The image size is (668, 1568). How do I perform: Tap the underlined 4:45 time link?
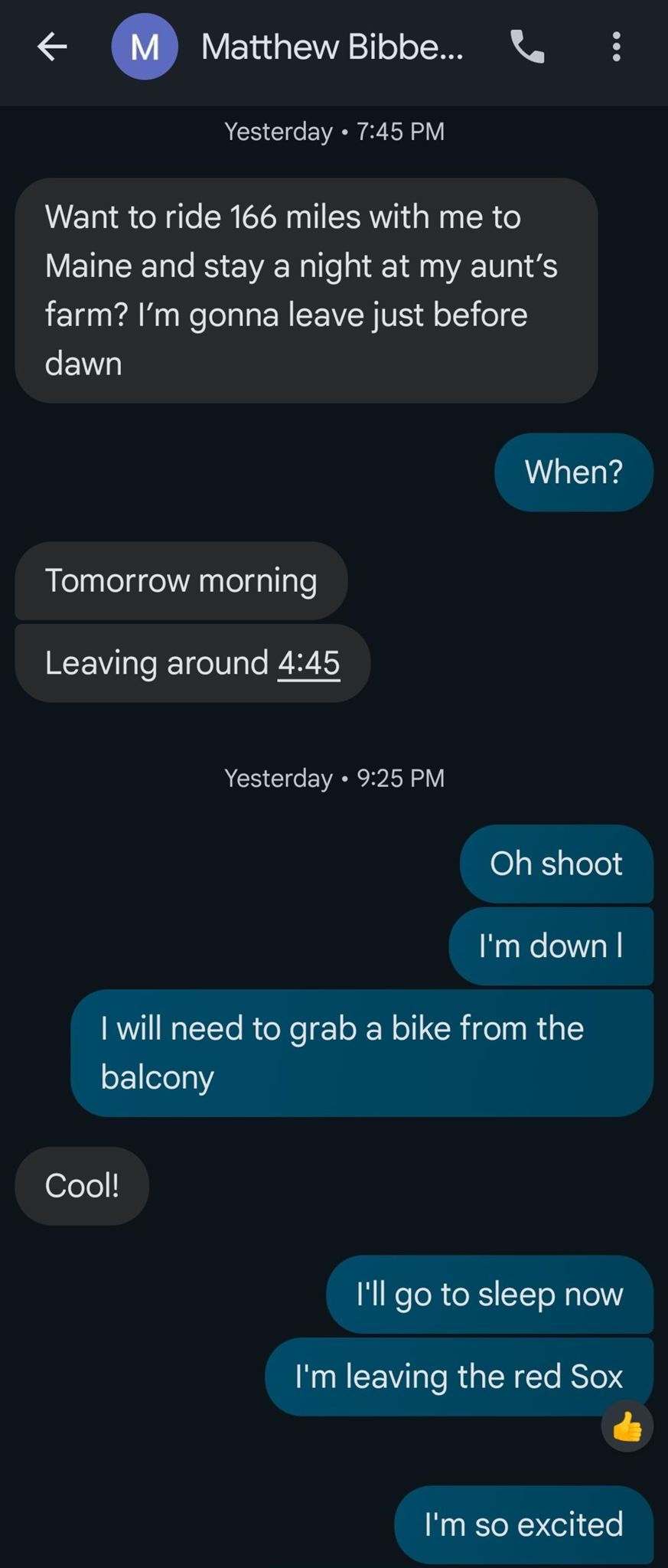(x=308, y=663)
